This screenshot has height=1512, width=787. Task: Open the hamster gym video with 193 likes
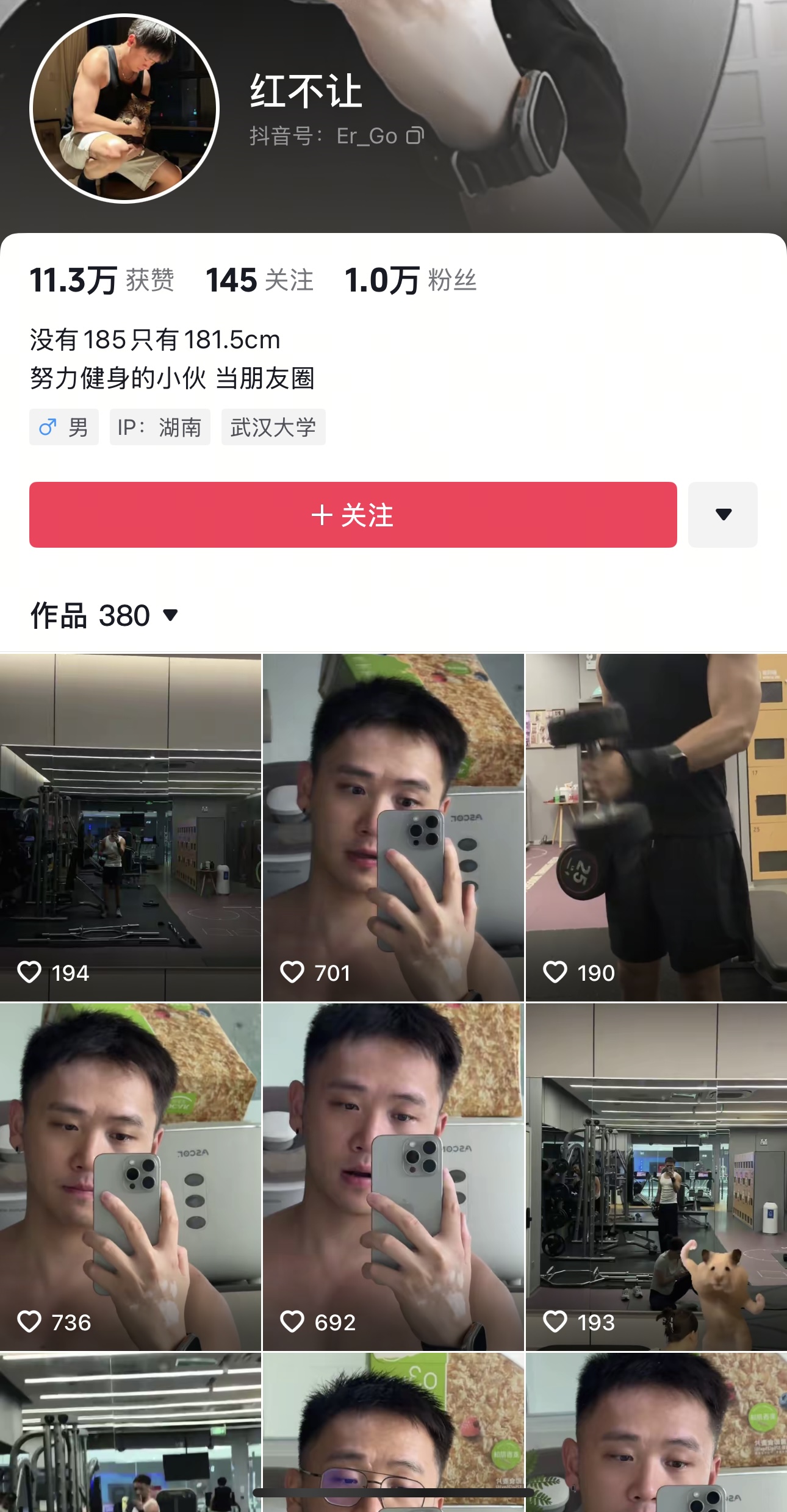656,1177
